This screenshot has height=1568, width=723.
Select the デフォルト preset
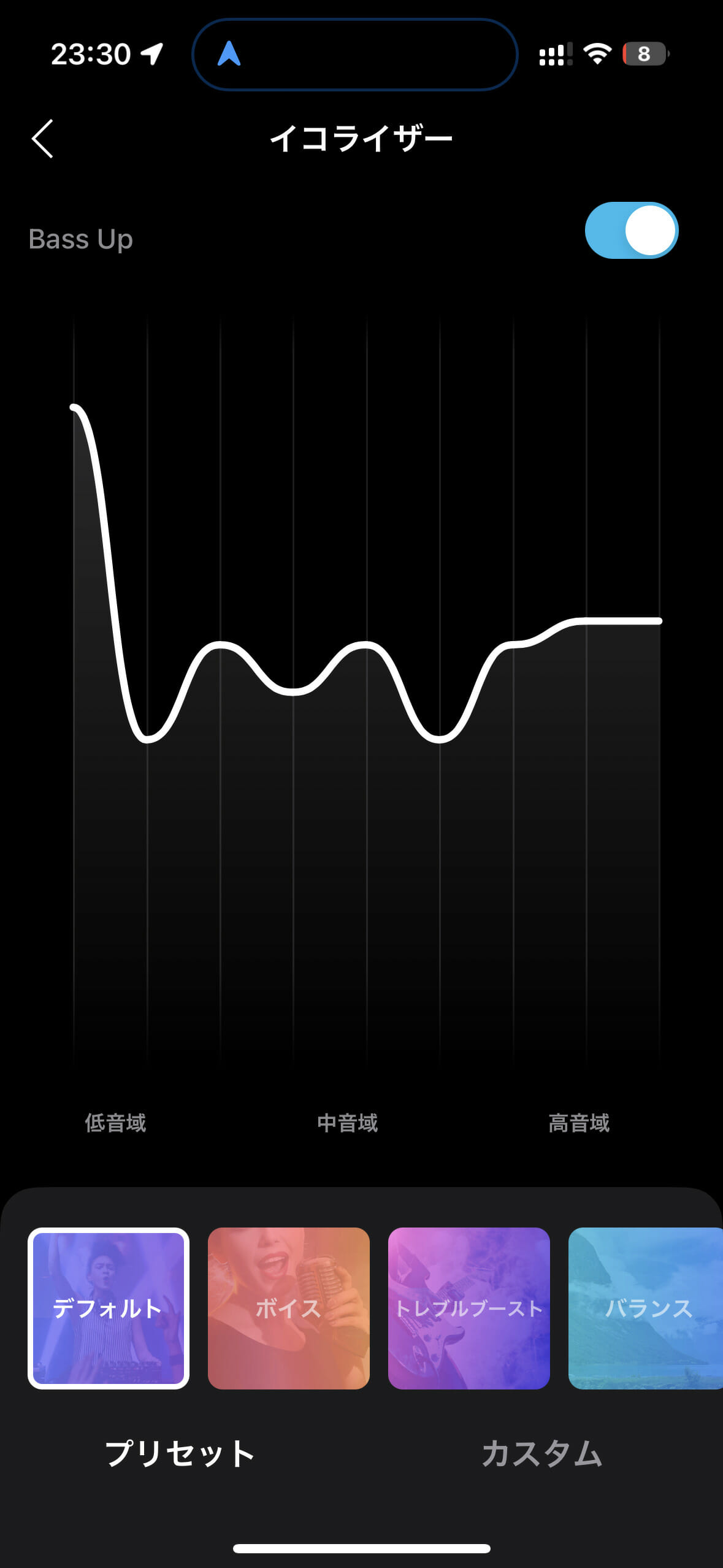coord(109,1308)
